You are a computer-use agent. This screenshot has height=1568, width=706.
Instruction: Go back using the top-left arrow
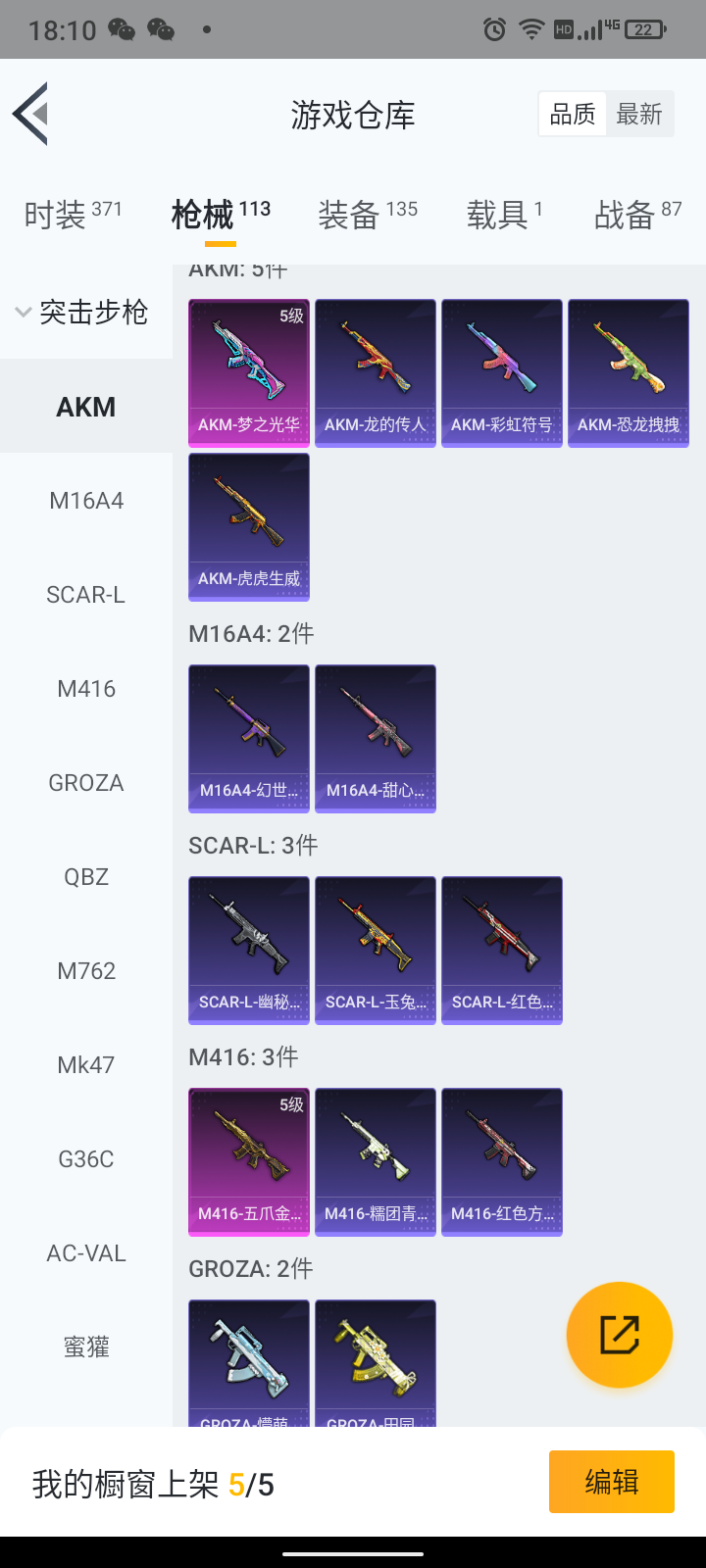31,115
